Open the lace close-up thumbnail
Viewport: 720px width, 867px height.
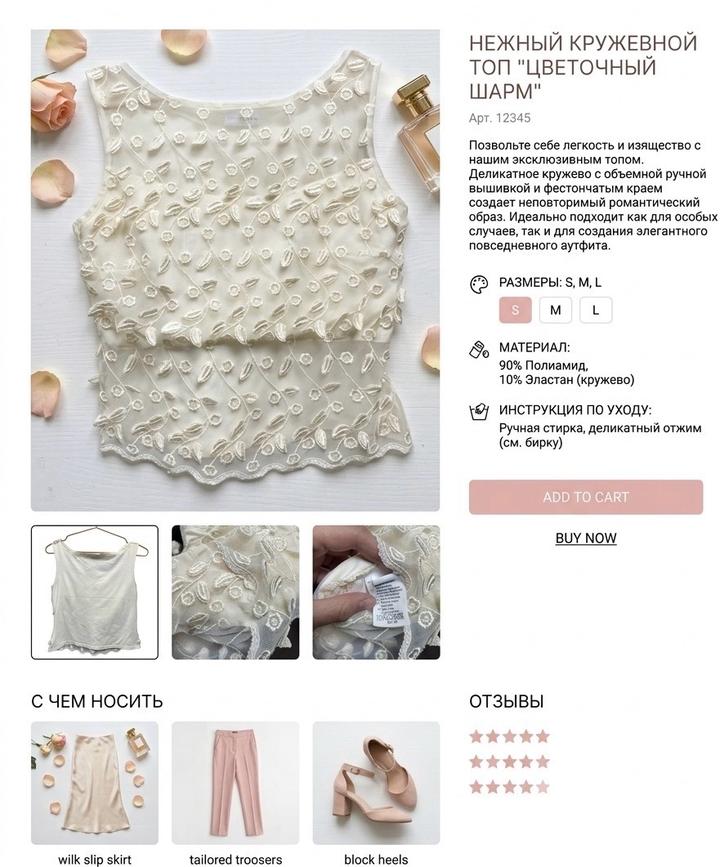click(x=235, y=592)
